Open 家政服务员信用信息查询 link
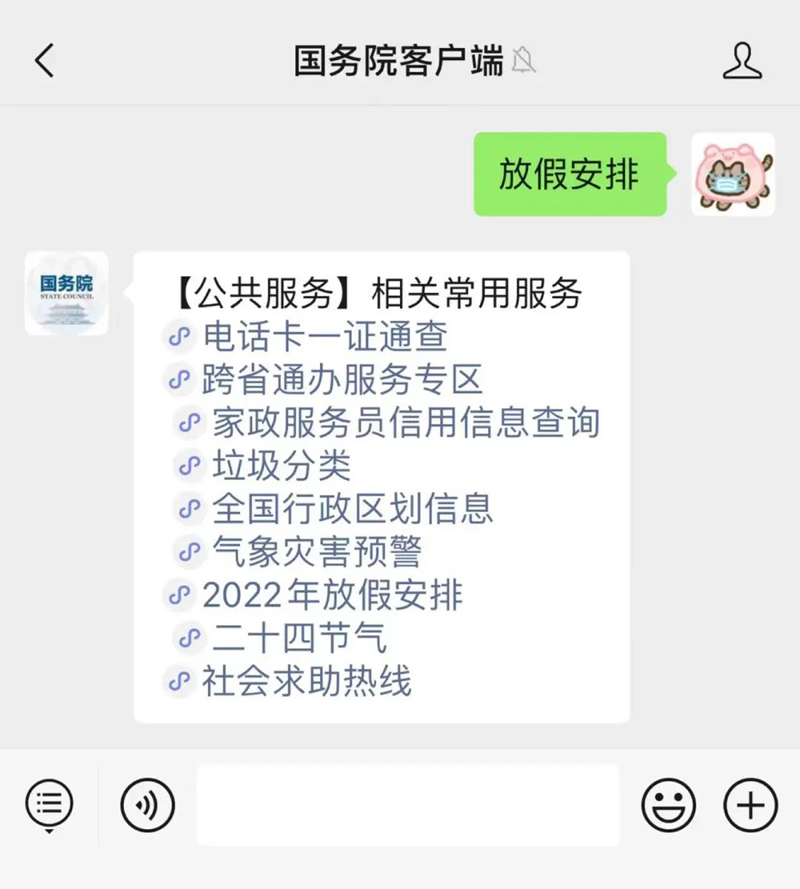The image size is (800, 889). [x=405, y=423]
